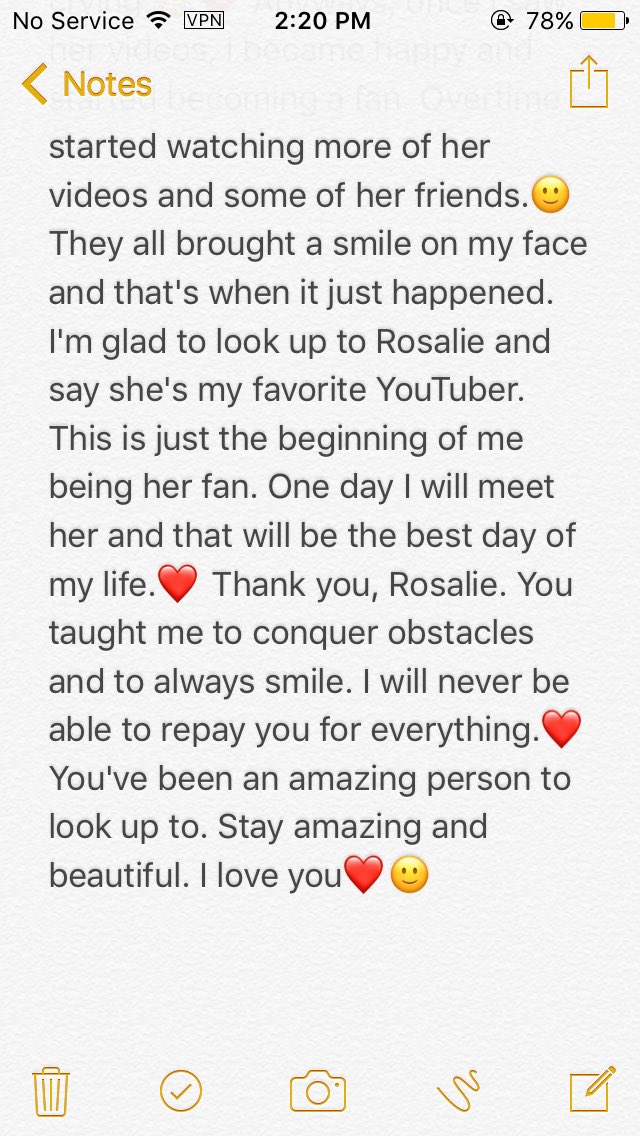Add a checklist to the note
Image resolution: width=640 pixels, height=1136 pixels.
pyautogui.click(x=181, y=1090)
